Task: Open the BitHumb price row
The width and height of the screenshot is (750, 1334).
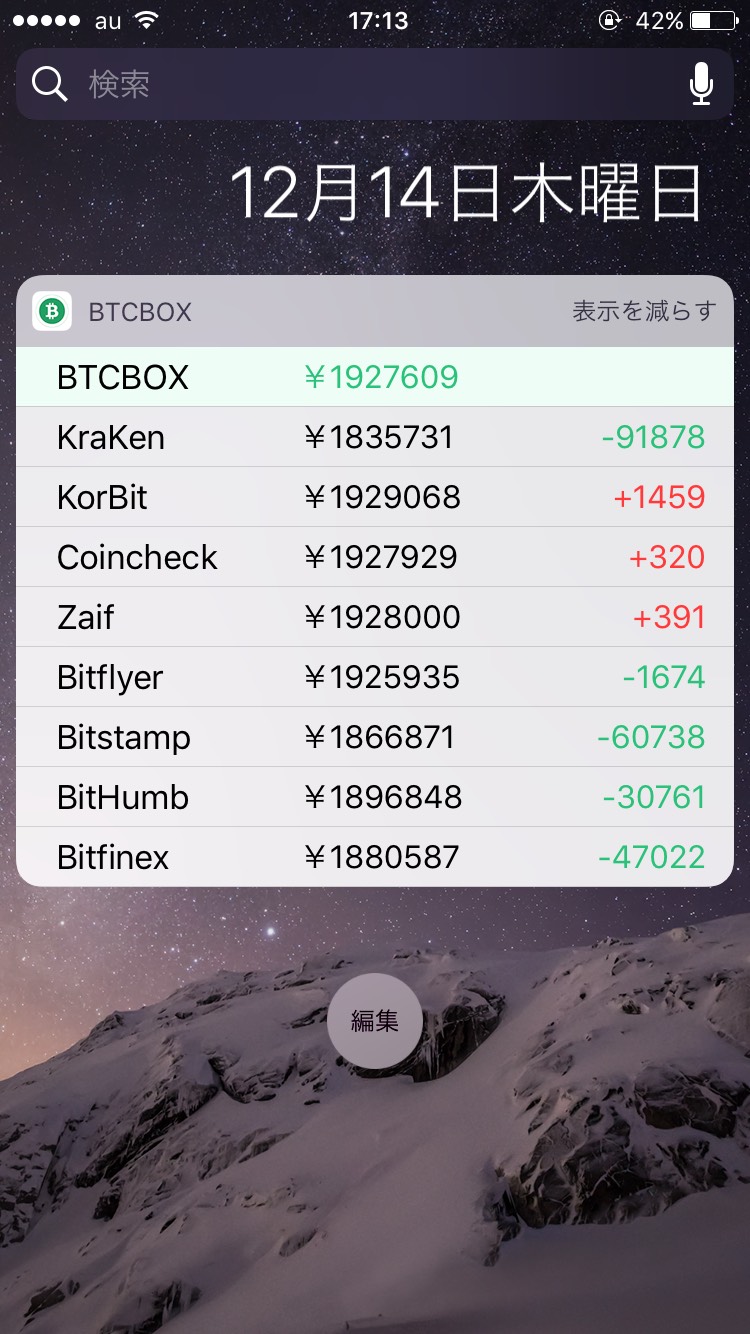Action: (x=375, y=797)
